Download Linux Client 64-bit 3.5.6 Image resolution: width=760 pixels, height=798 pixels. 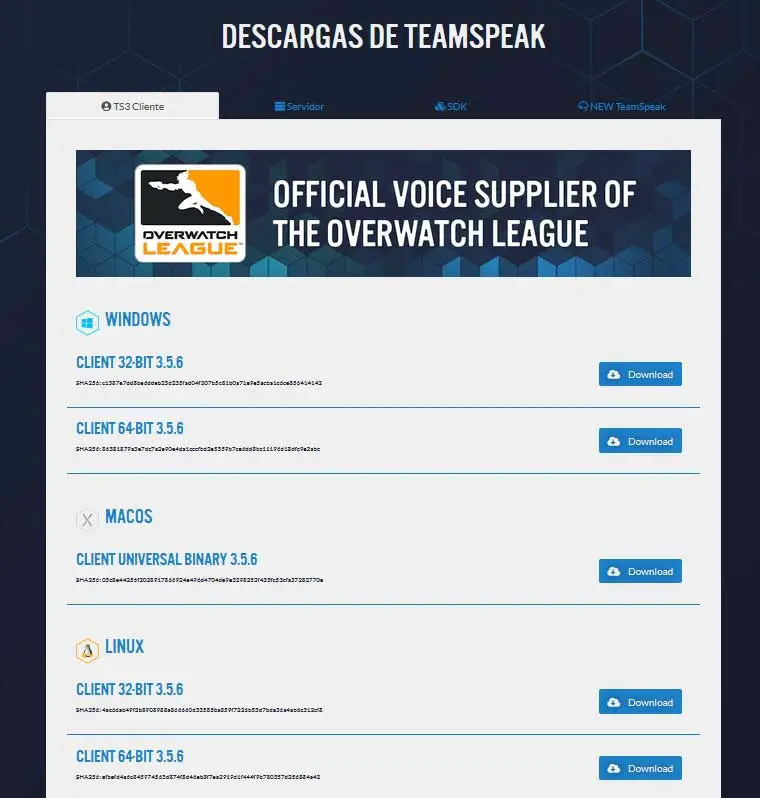[x=640, y=768]
